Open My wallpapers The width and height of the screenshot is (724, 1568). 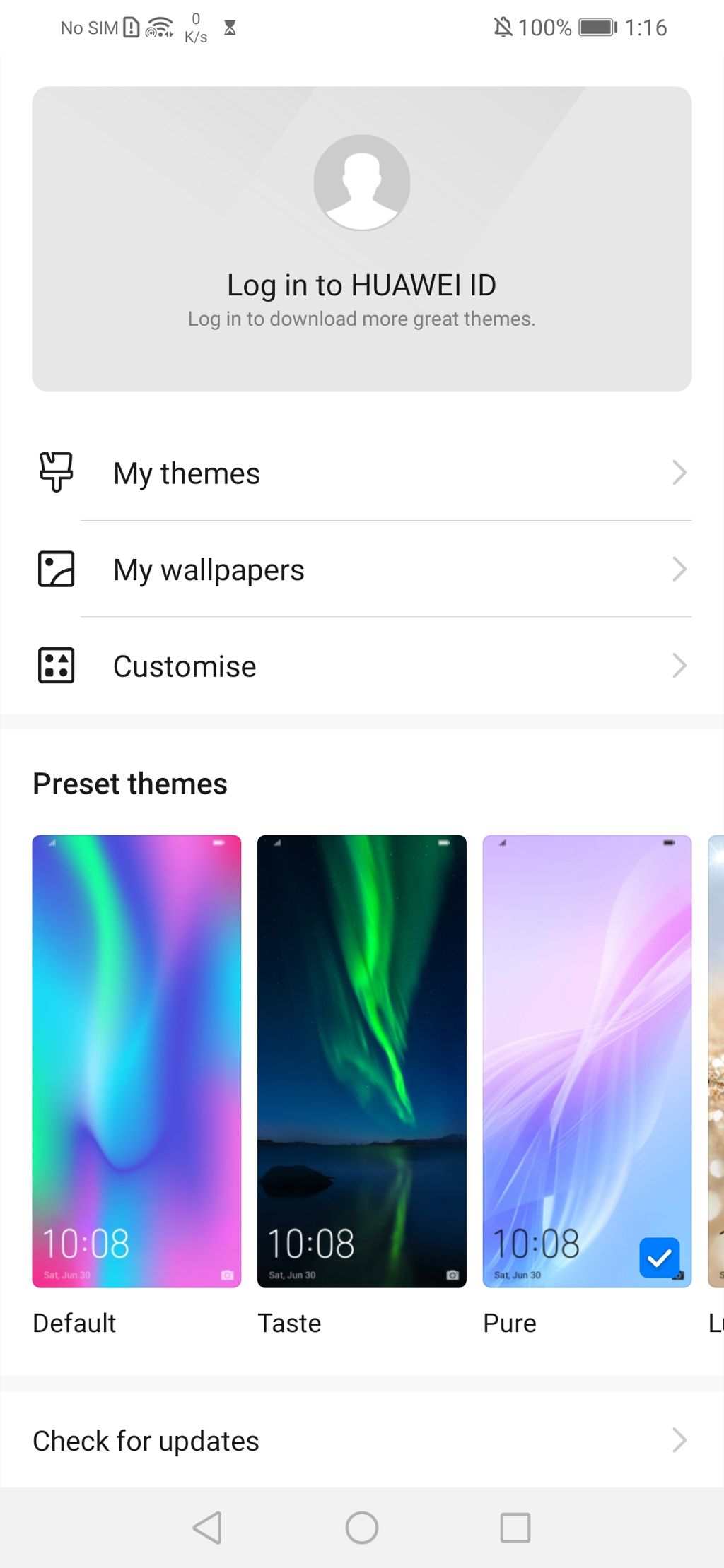[x=361, y=570]
